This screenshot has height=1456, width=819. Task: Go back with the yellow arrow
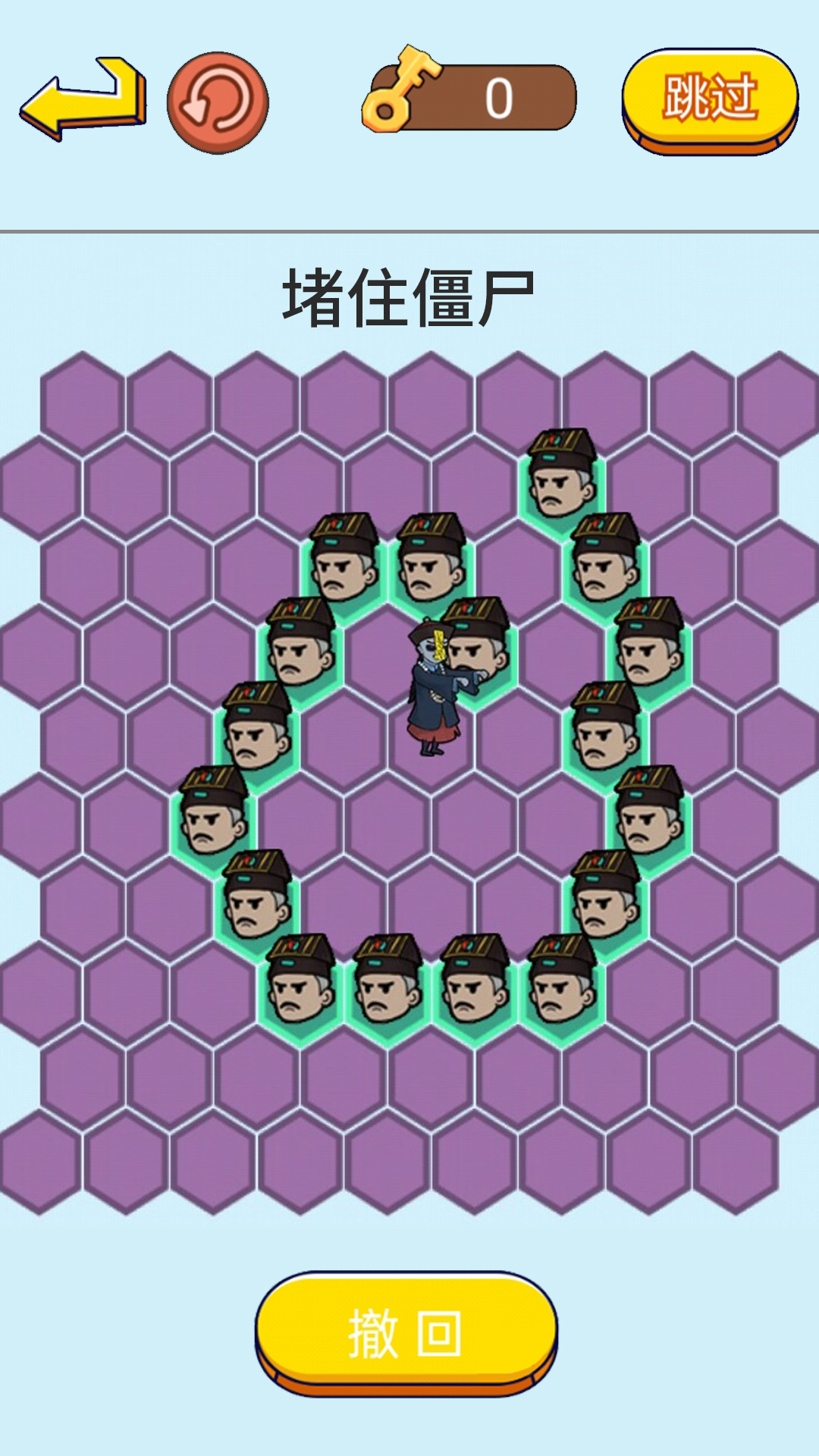(82, 100)
